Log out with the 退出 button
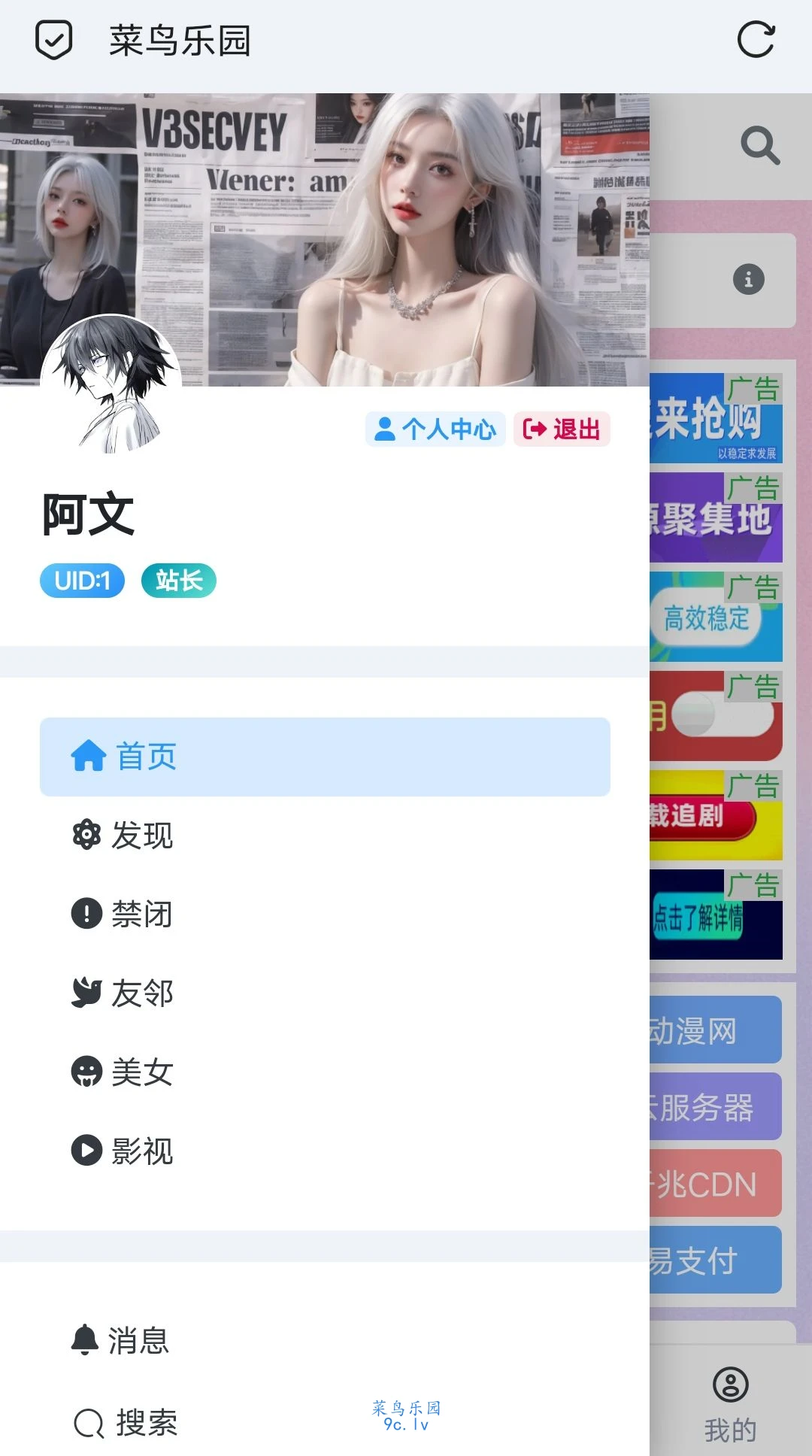Screen dimensions: 812x1456 click(562, 429)
